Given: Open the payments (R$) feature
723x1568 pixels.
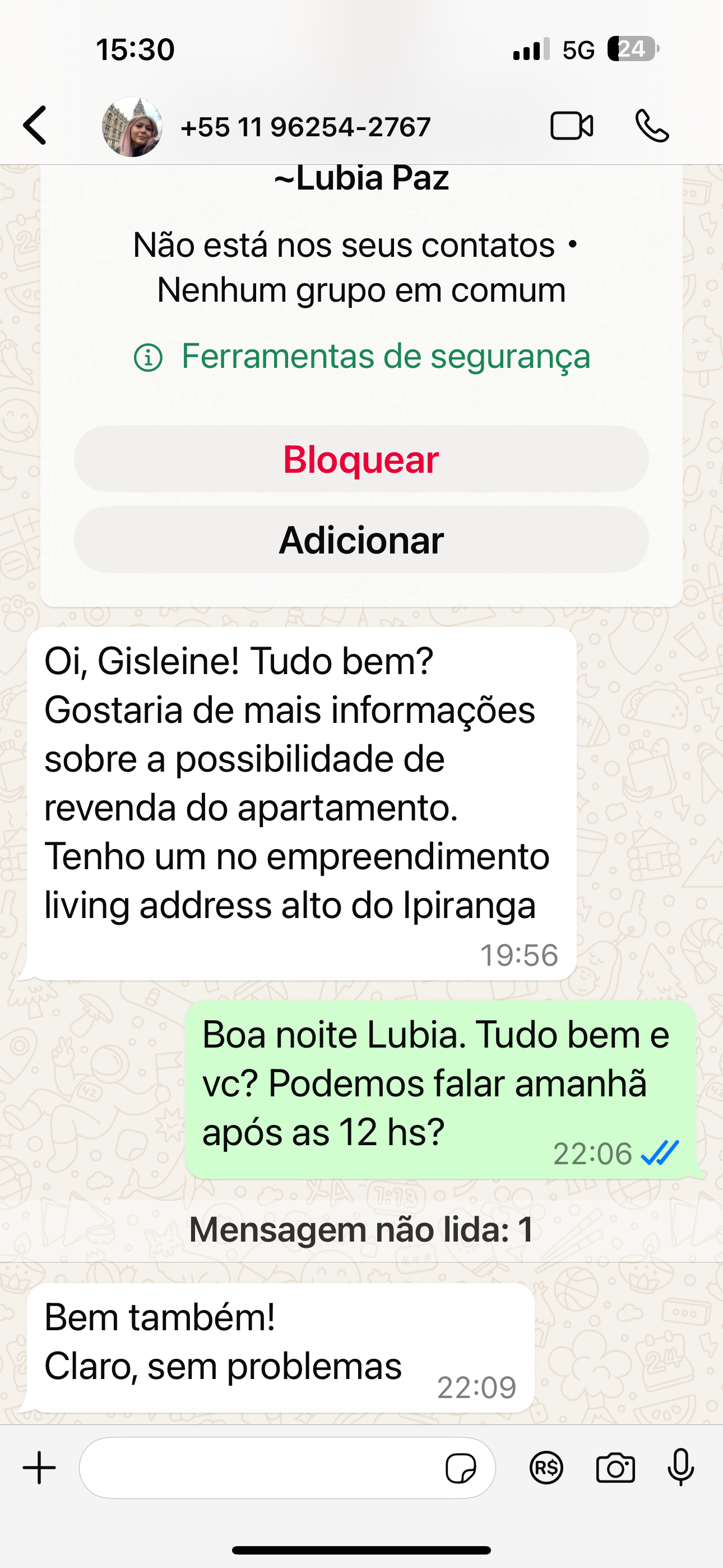Looking at the screenshot, I should tap(546, 1468).
